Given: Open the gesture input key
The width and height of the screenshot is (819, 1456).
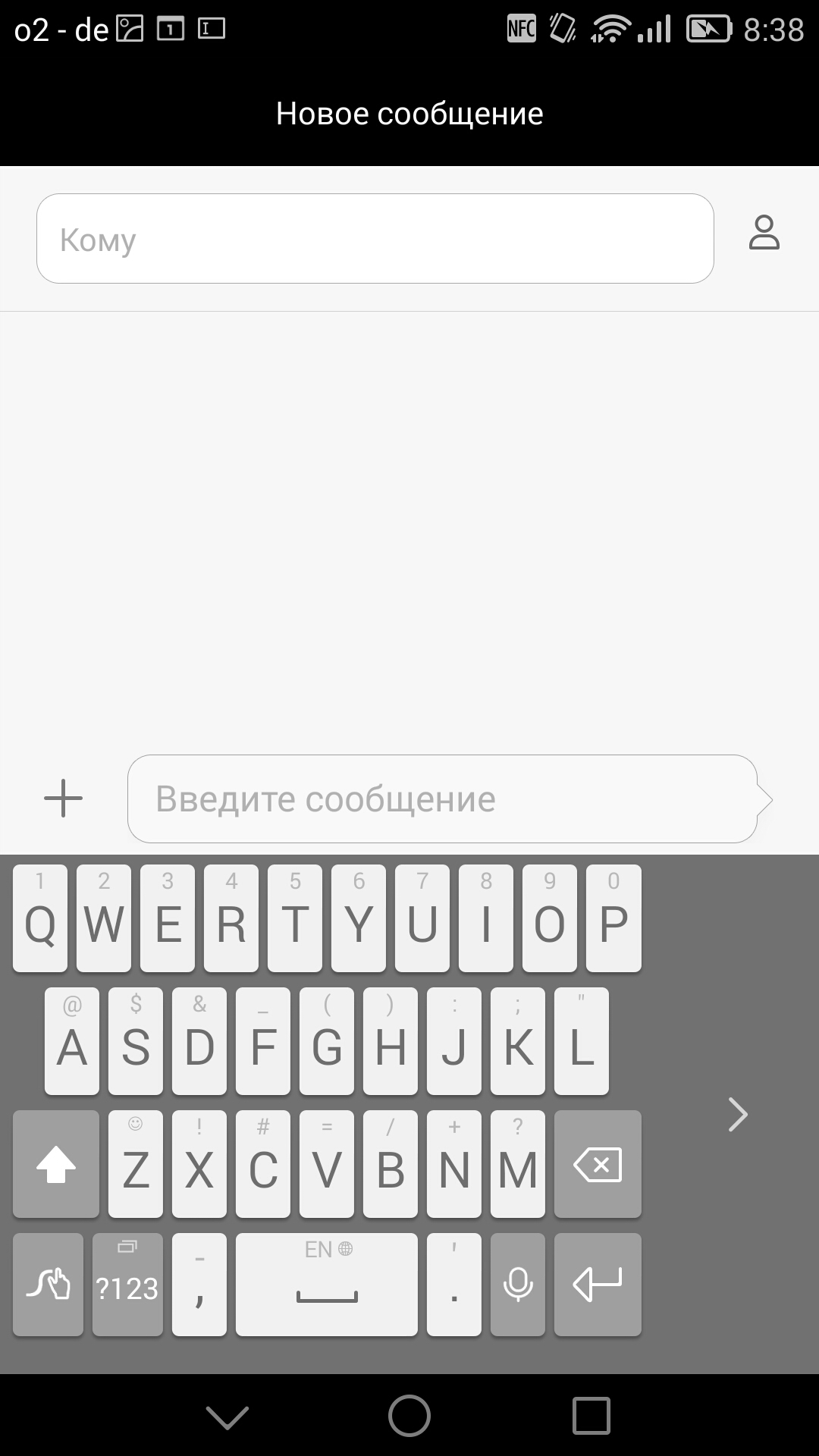Looking at the screenshot, I should click(x=48, y=1286).
